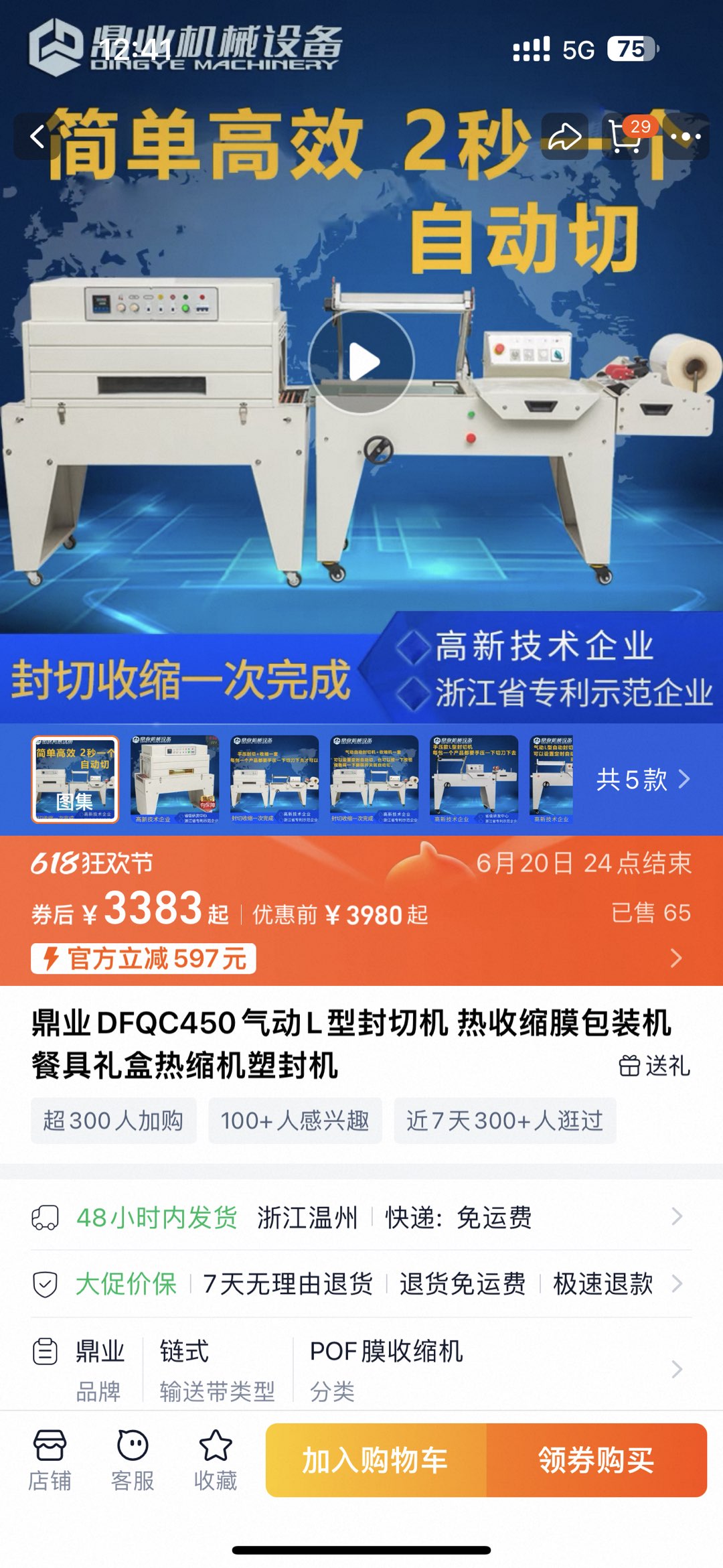723x1568 pixels.
Task: Select the 图集 gallery thumbnail
Action: pos(75,779)
